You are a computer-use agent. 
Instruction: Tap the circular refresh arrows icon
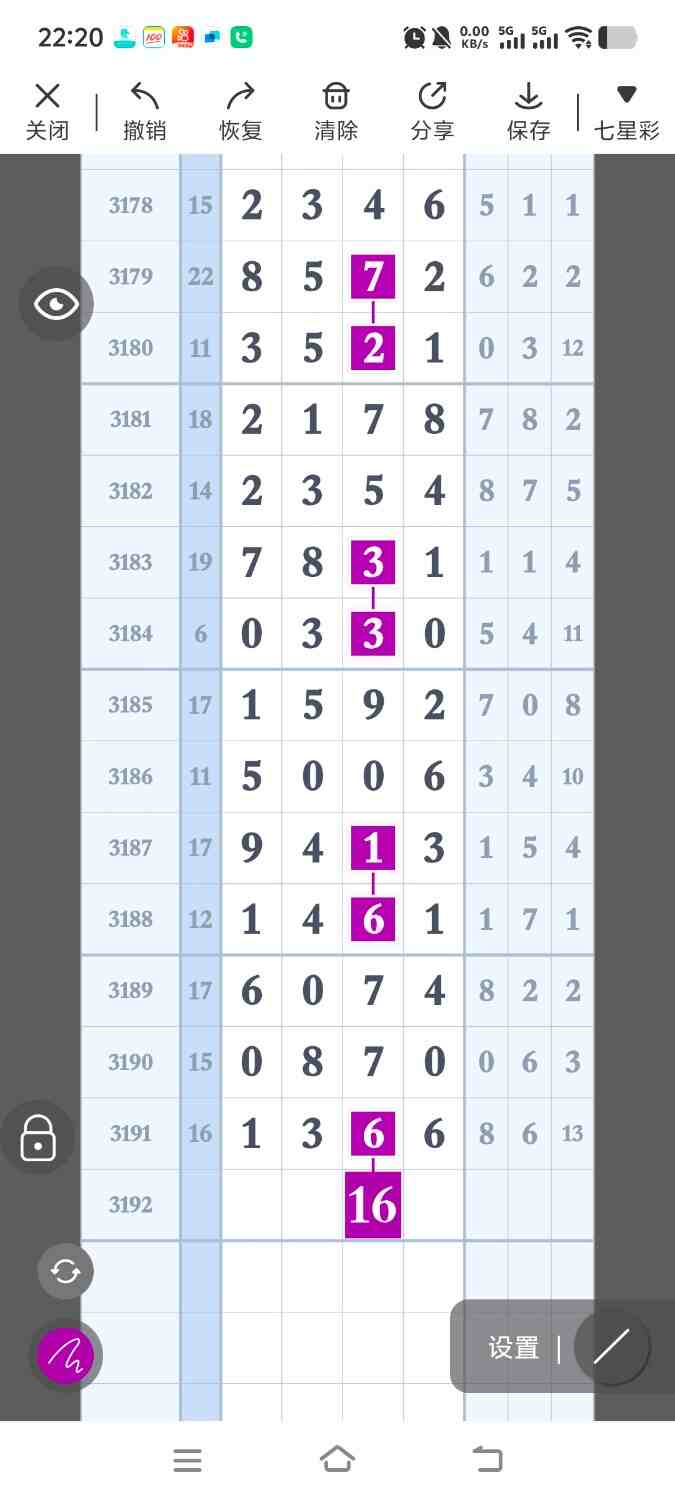pos(65,1271)
